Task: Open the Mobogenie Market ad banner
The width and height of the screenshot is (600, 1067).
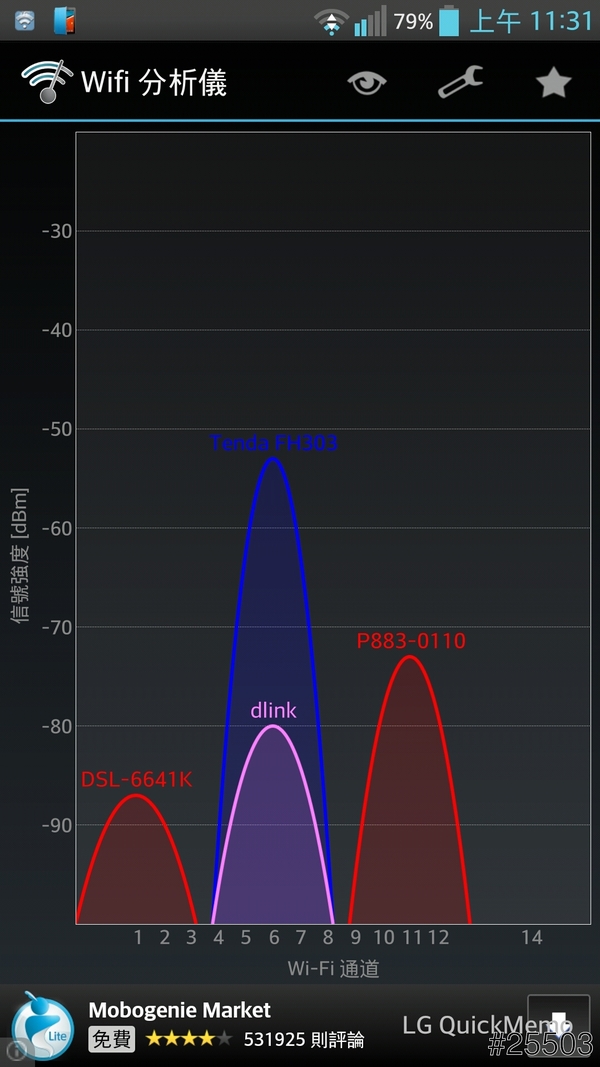Action: [230, 1024]
